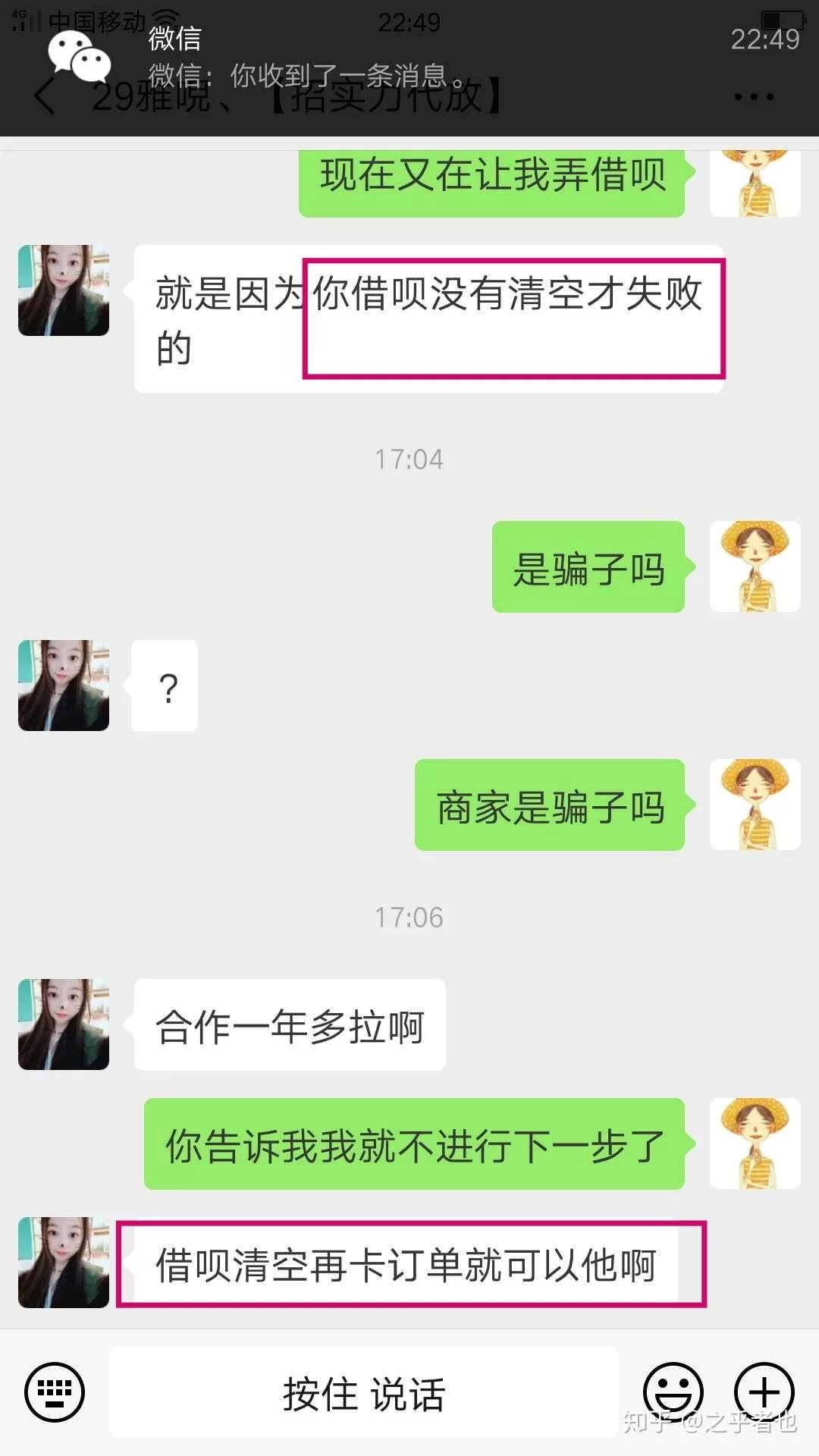Open my avatar beside 是骗子吗
The width and height of the screenshot is (819, 1456).
[755, 566]
